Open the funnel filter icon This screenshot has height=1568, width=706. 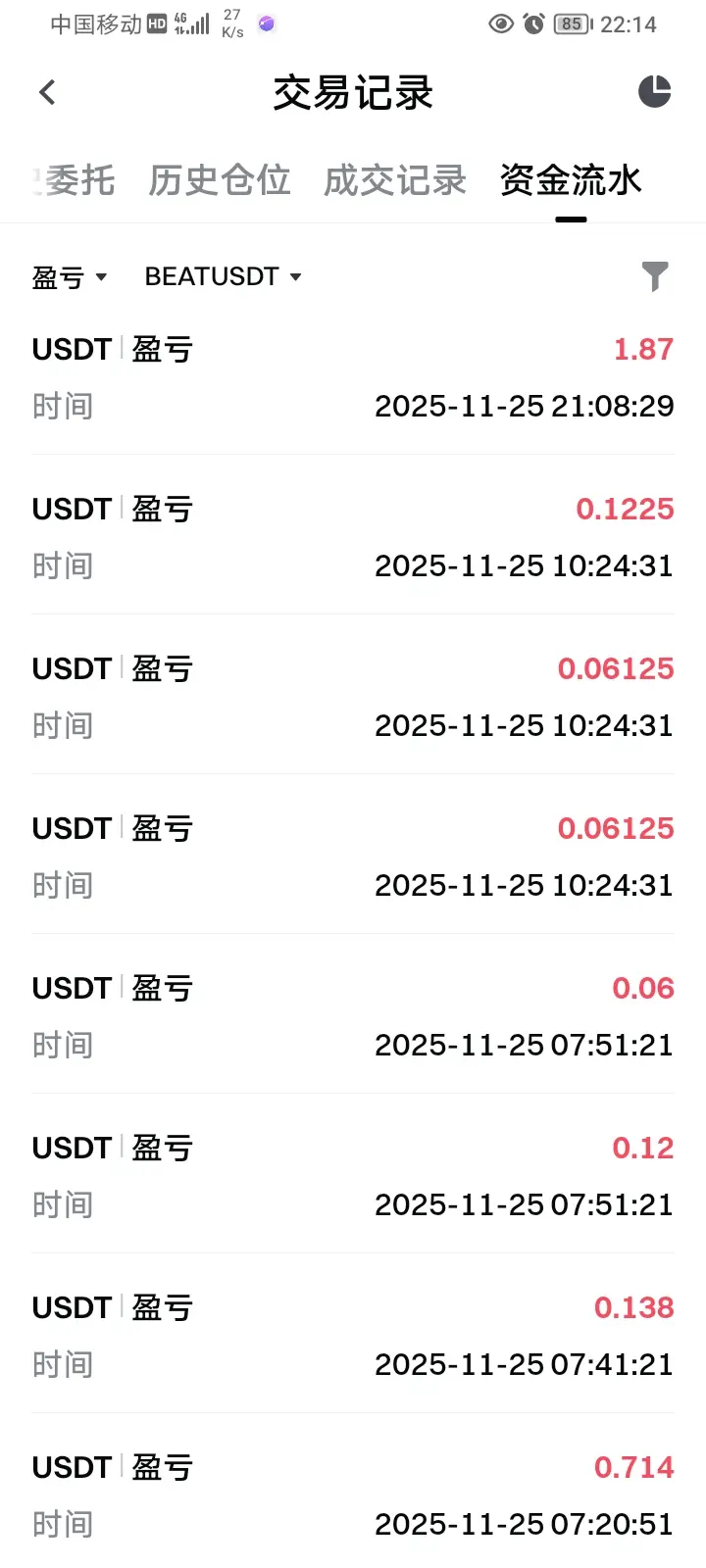(654, 276)
